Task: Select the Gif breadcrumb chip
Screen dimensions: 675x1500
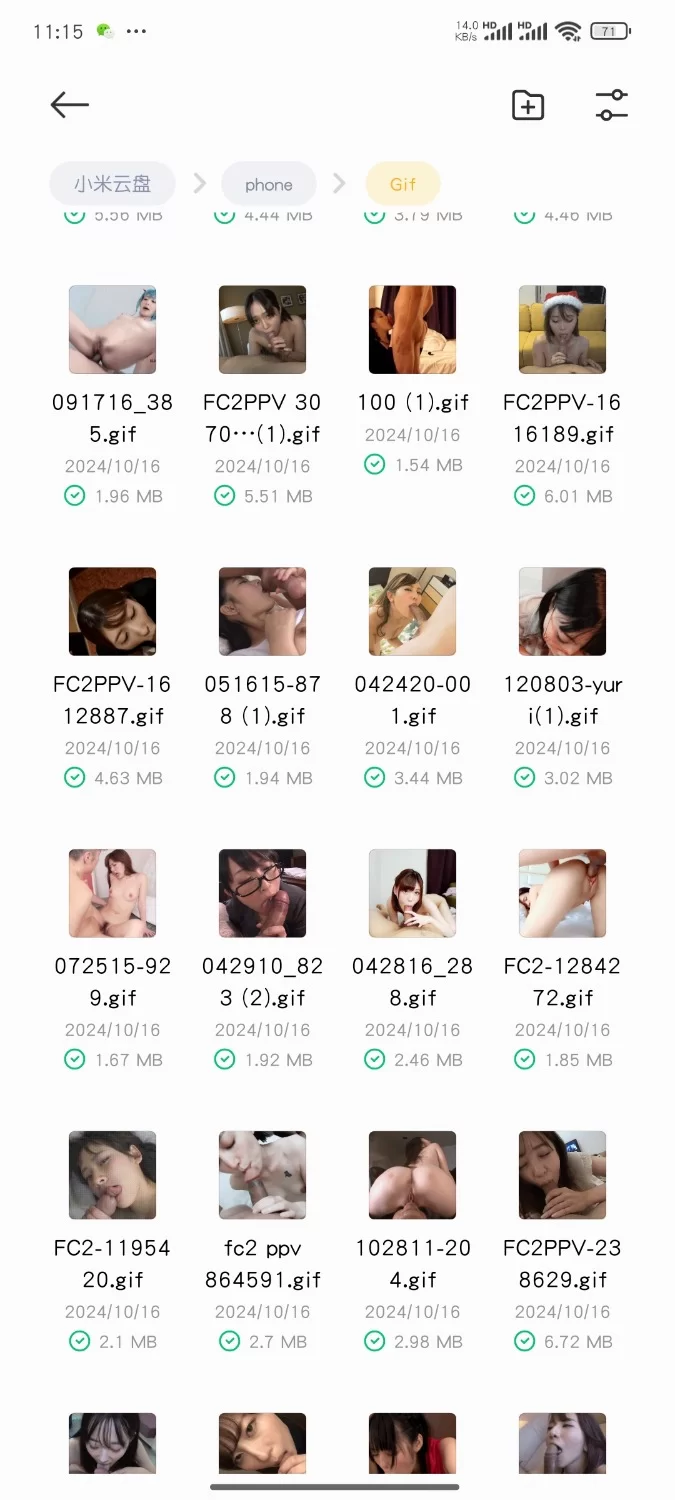Action: tap(403, 184)
